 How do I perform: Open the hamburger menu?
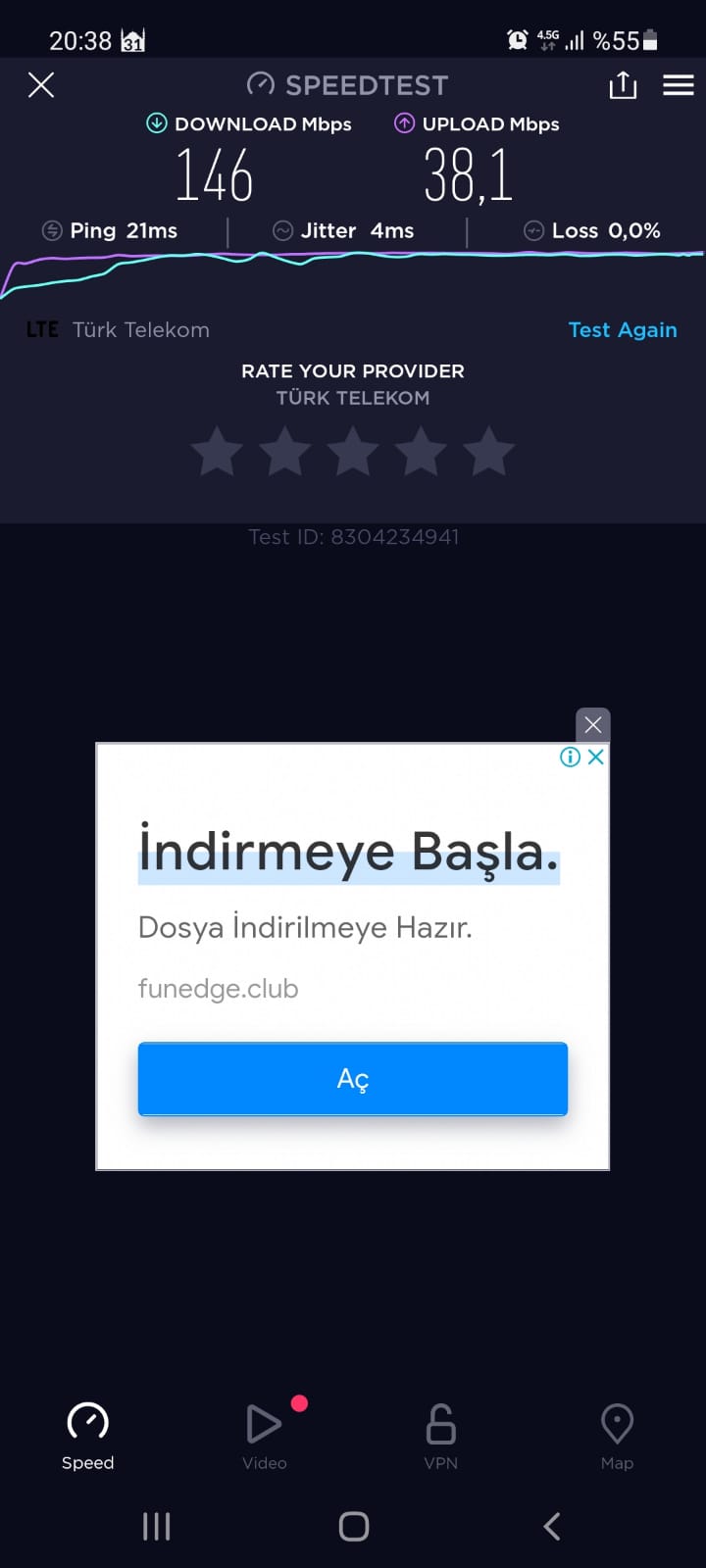(x=679, y=85)
